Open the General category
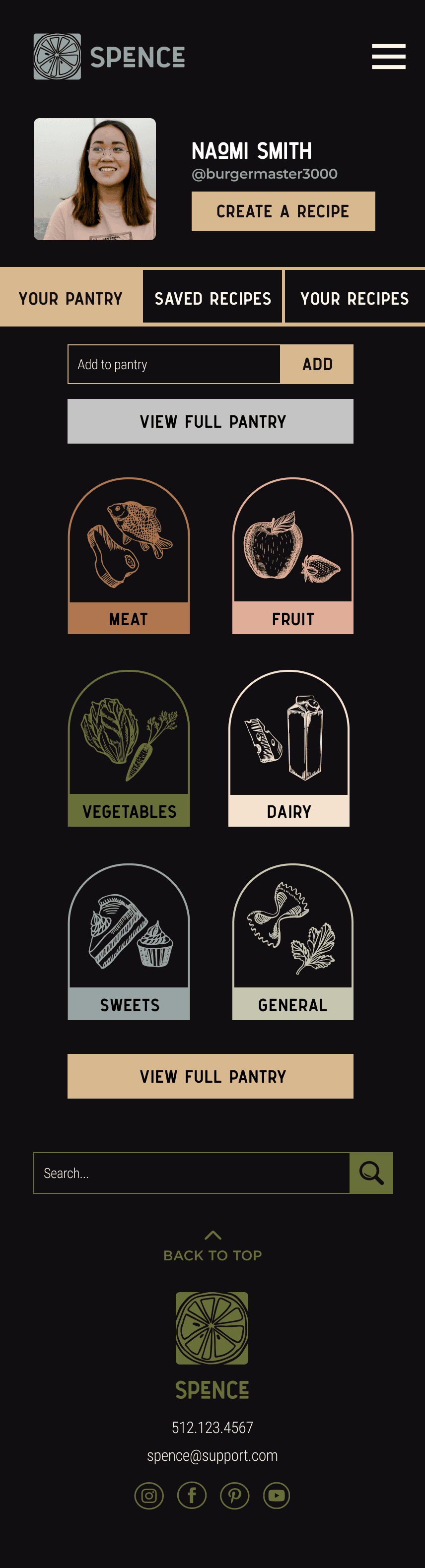 293,942
